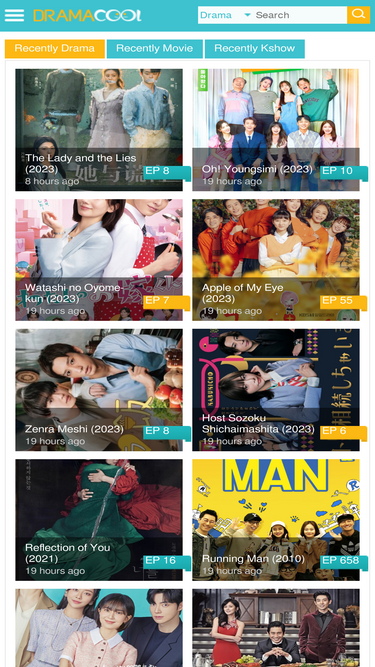Image resolution: width=375 pixels, height=667 pixels.
Task: Open Apple of My Eye (2023)
Action: [276, 260]
